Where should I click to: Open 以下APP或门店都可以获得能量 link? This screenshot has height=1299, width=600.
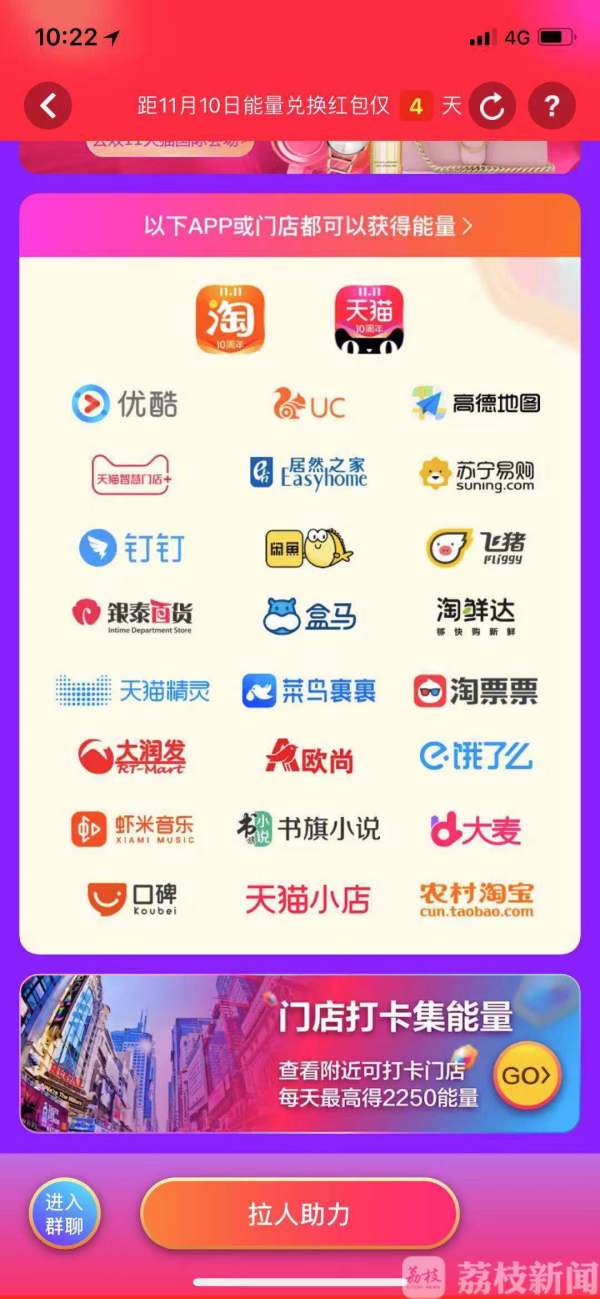308,225
